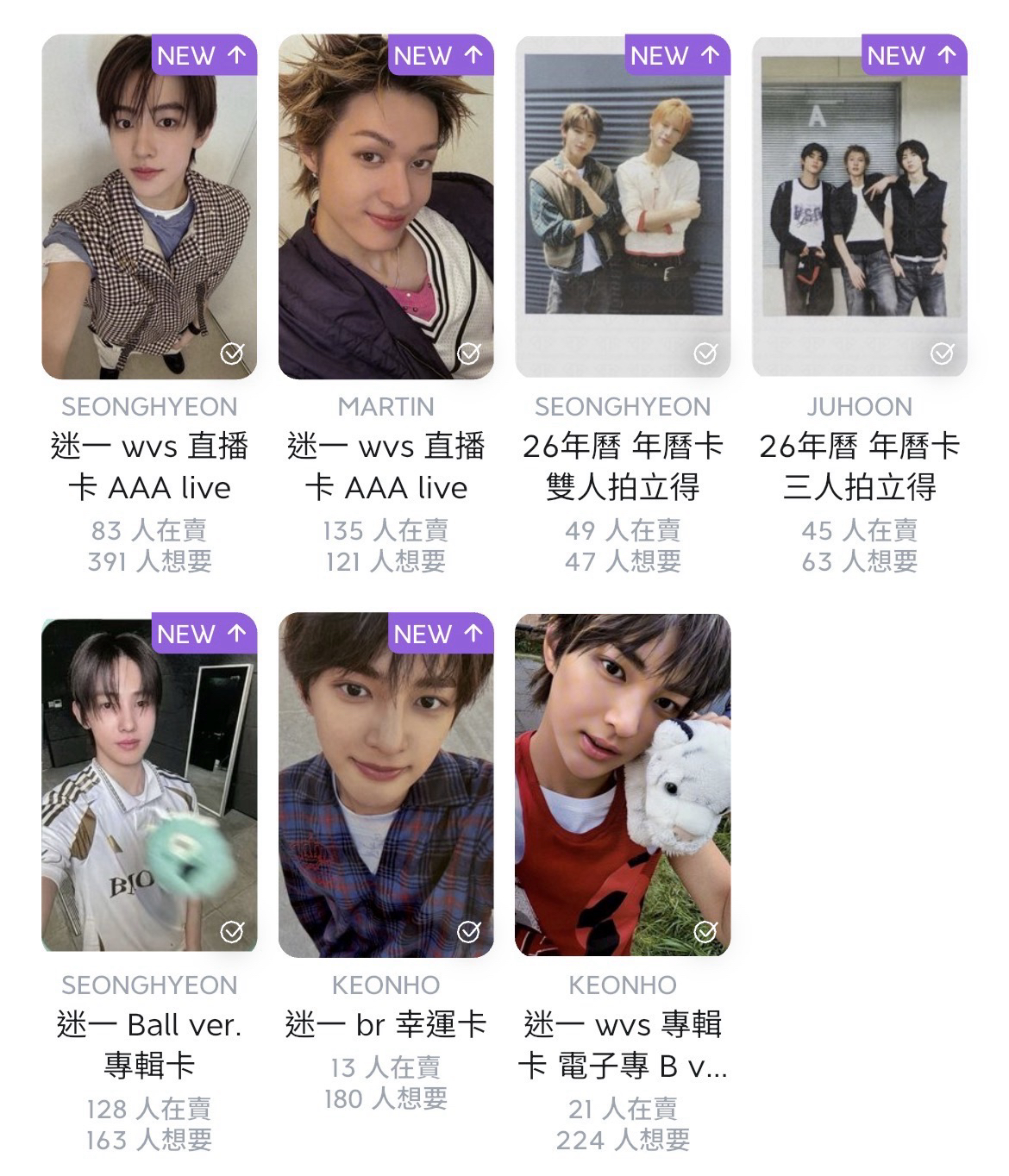The width and height of the screenshot is (1009, 1176).
Task: View Seonghyeon's 26年曆 雙人拍立得 card
Action: coord(622,207)
